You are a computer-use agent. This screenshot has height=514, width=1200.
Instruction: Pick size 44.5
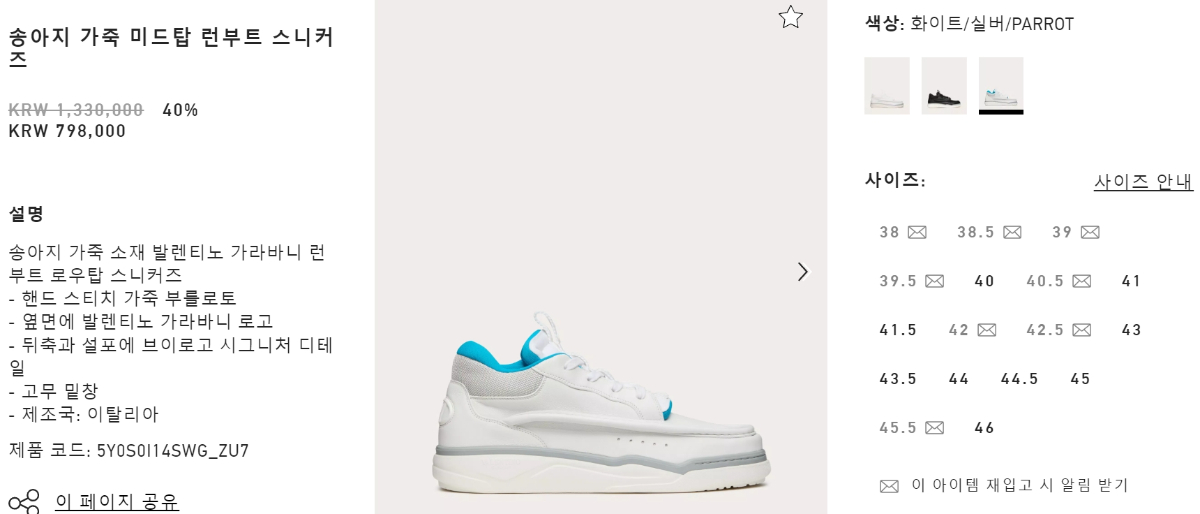point(1020,379)
